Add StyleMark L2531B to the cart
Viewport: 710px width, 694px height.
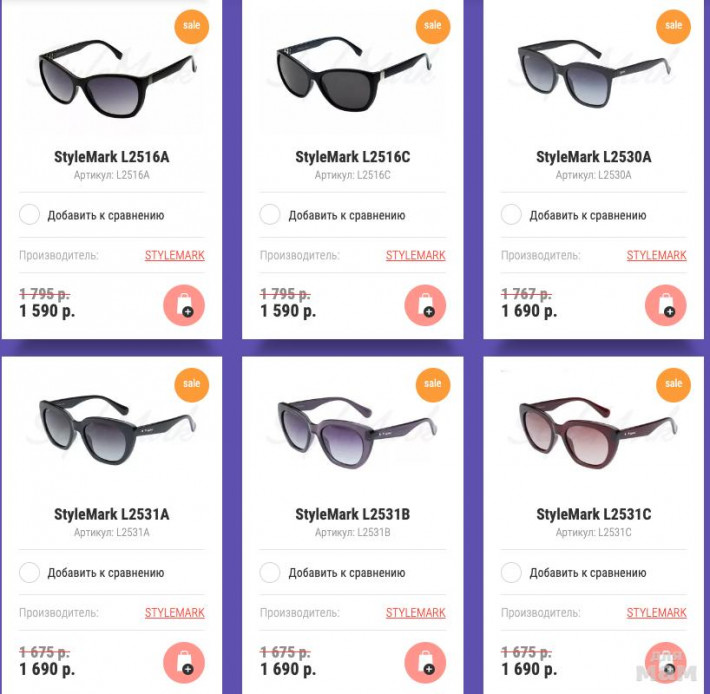coord(425,663)
